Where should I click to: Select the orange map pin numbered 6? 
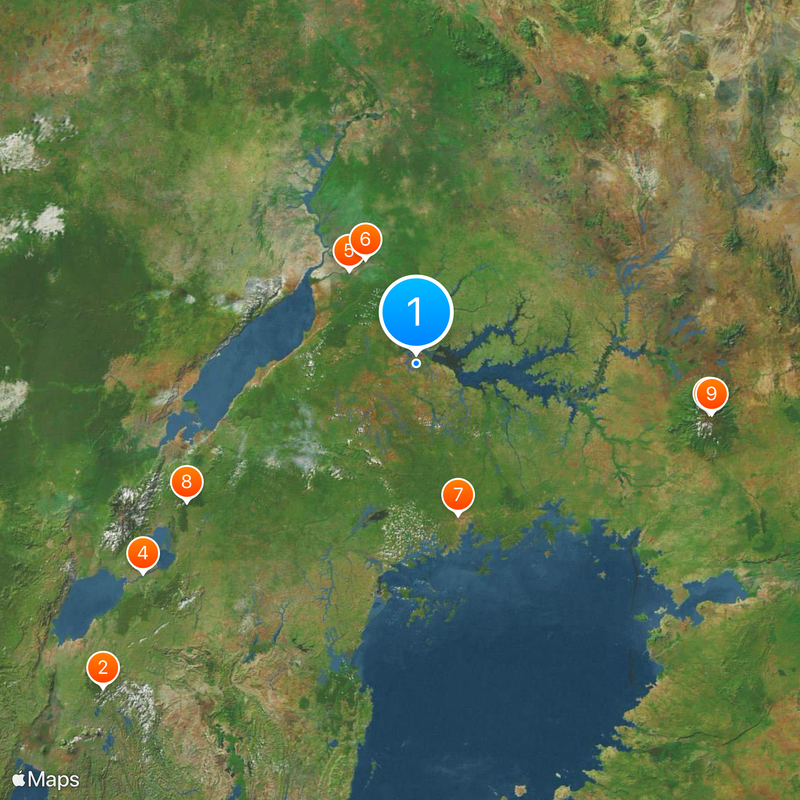(366, 240)
